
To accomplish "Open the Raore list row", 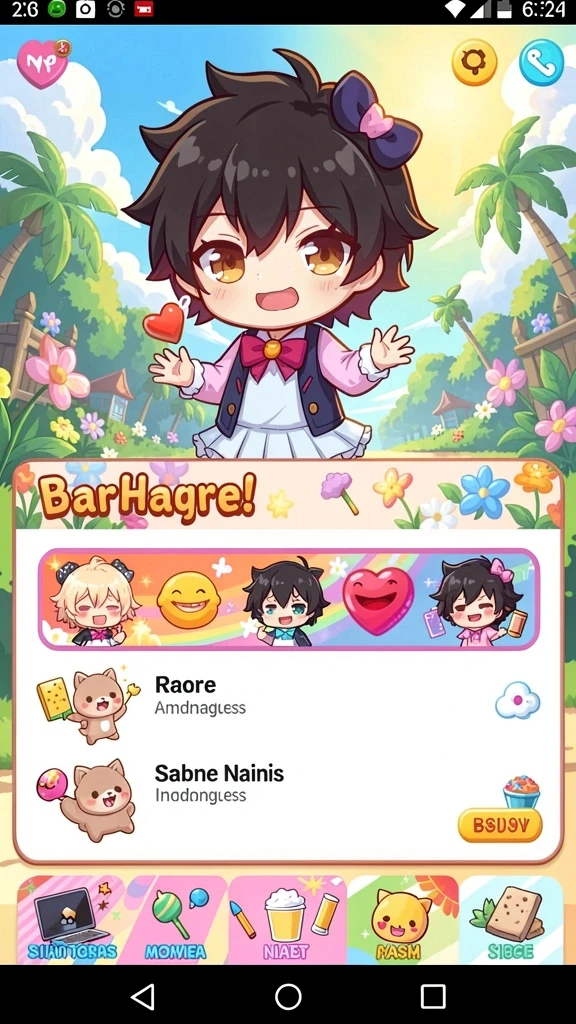I will pos(288,702).
